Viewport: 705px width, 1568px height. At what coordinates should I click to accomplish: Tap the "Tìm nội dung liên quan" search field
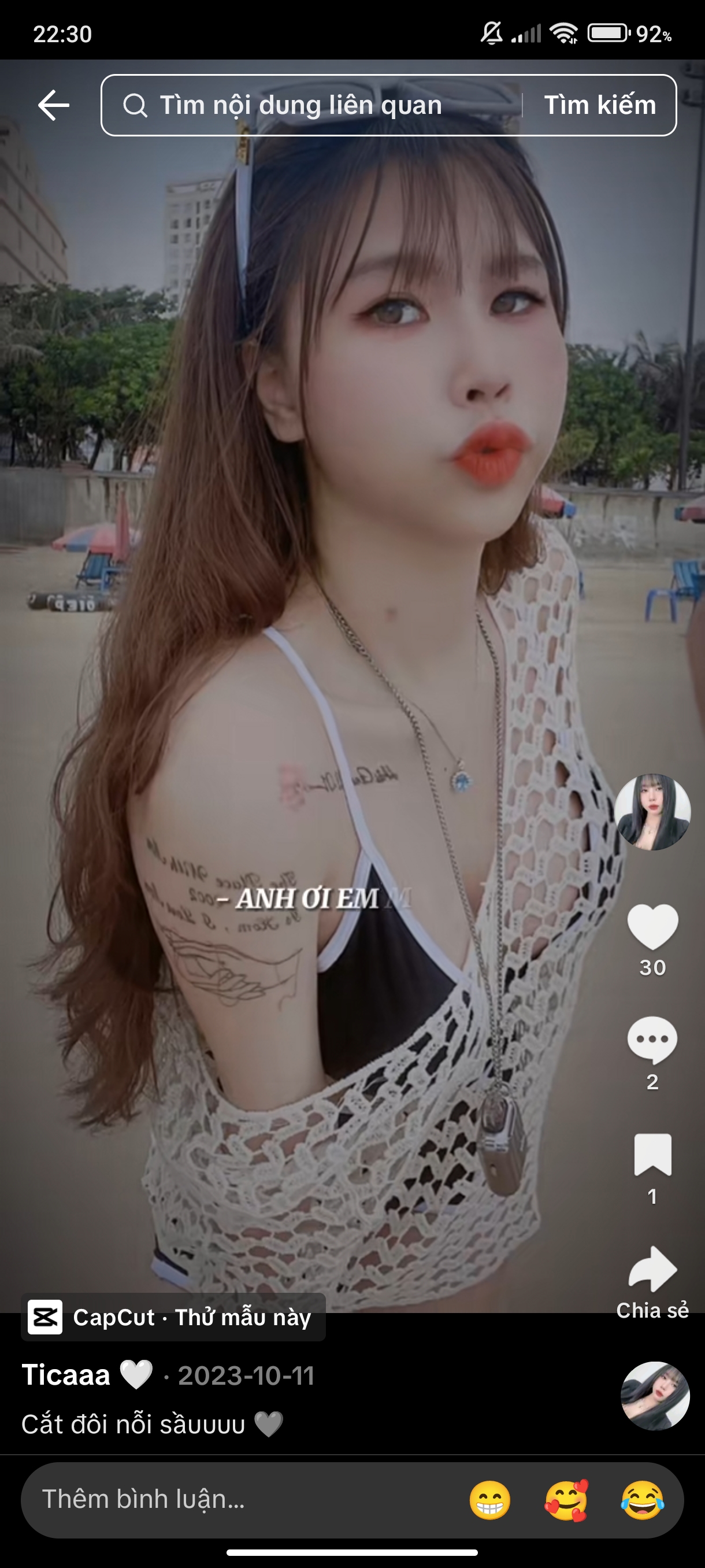point(310,105)
